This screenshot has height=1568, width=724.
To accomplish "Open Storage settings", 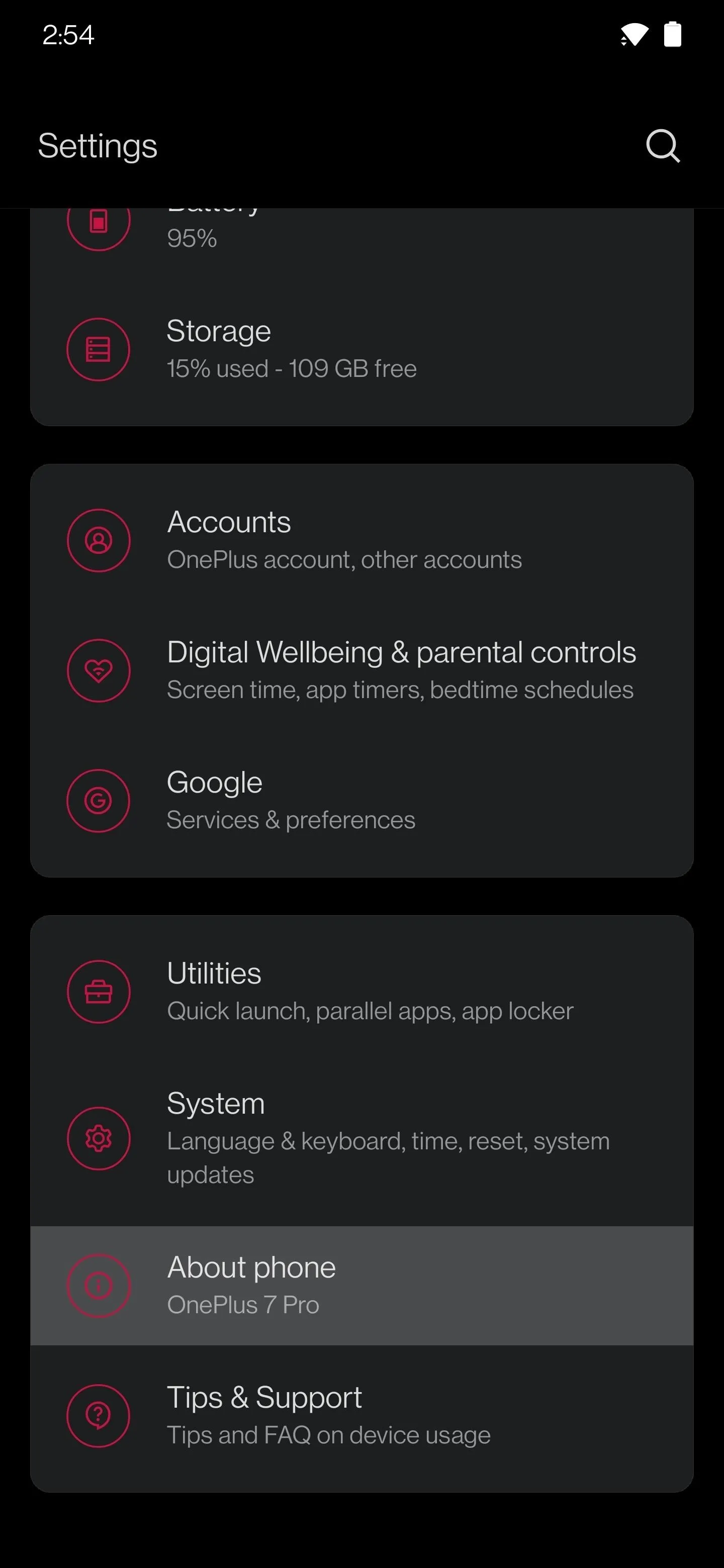I will click(361, 349).
